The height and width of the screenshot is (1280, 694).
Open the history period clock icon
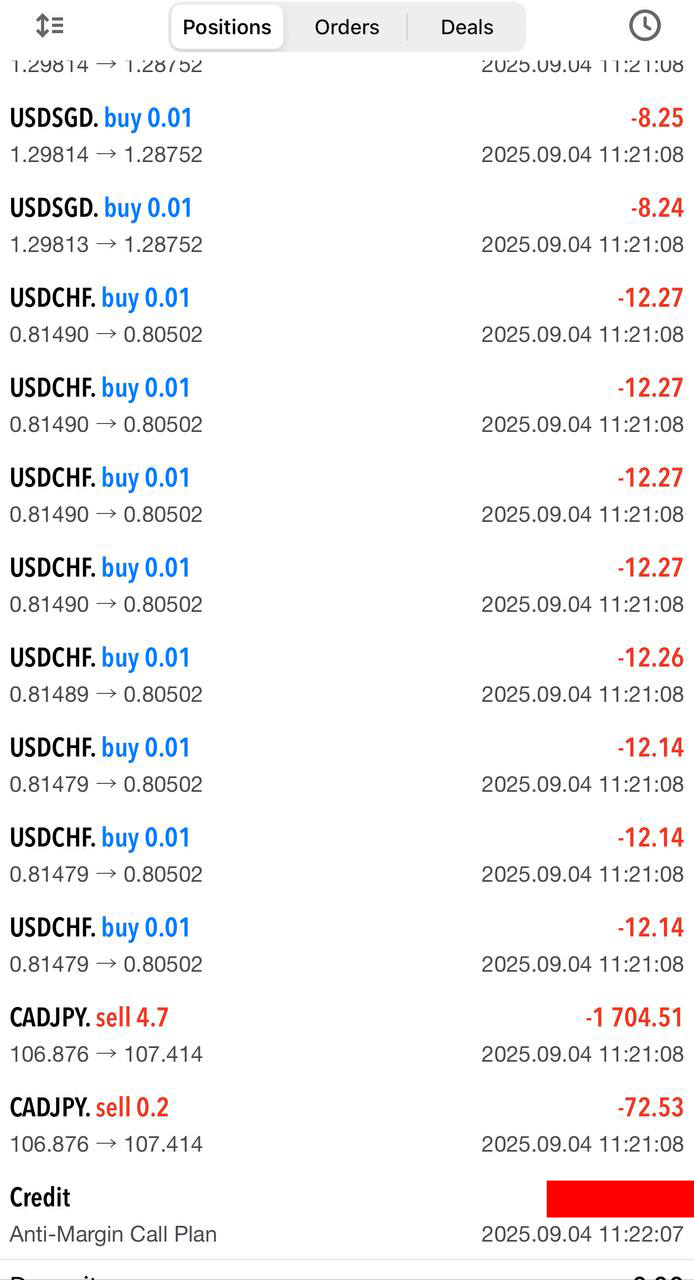645,26
